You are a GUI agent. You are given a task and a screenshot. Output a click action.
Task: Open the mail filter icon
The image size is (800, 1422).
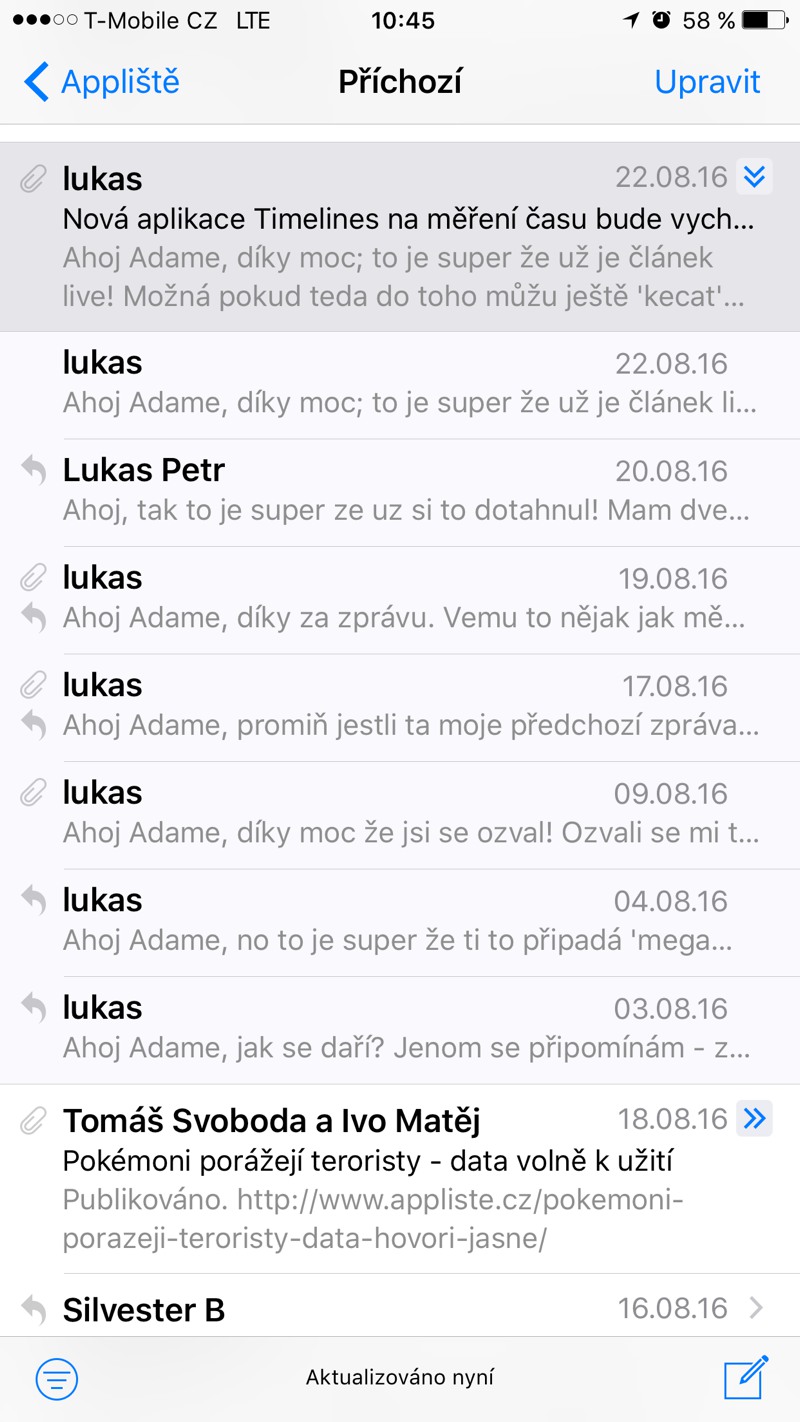(57, 1379)
